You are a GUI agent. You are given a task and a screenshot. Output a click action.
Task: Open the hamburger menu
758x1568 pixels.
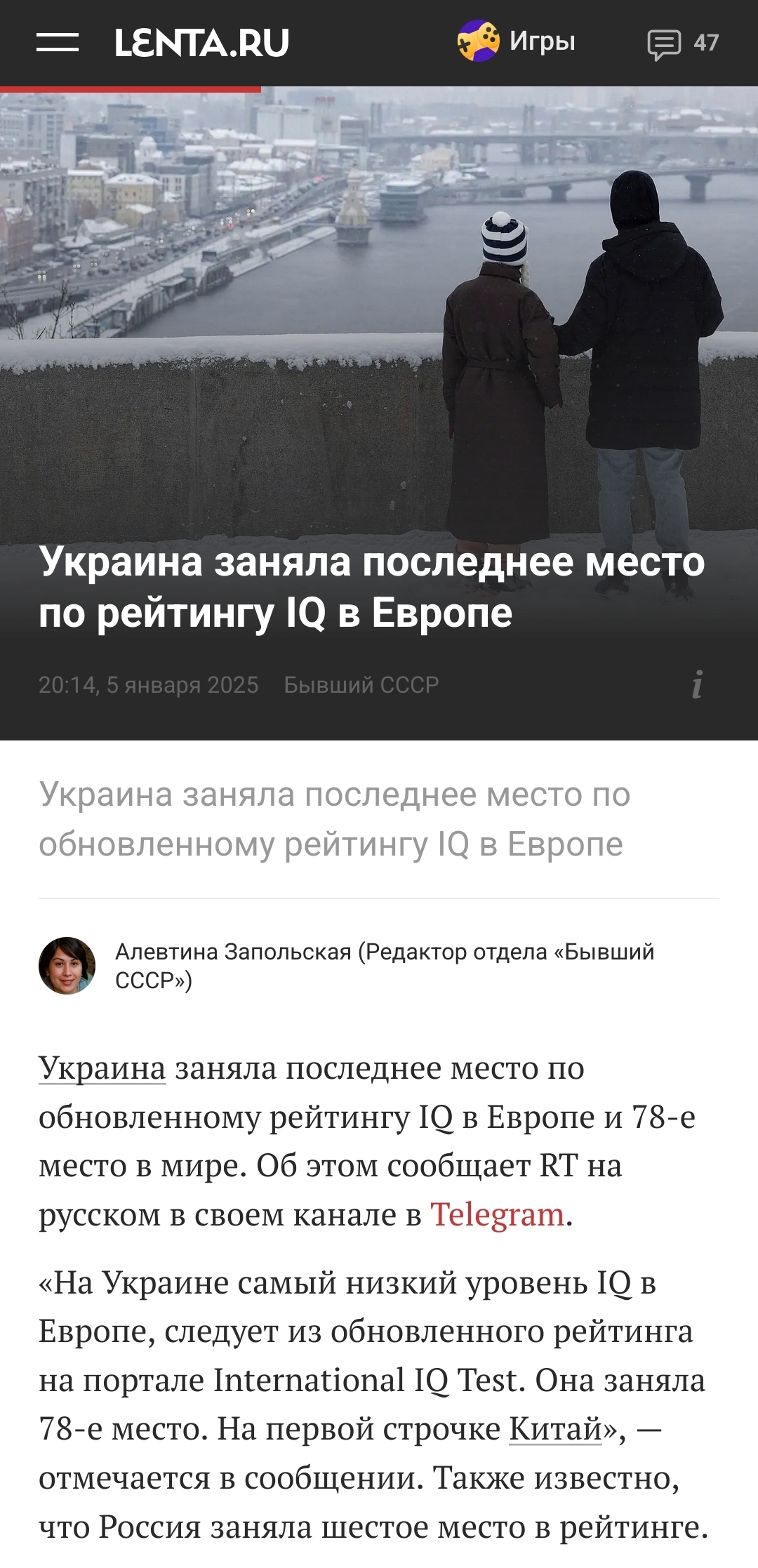58,42
